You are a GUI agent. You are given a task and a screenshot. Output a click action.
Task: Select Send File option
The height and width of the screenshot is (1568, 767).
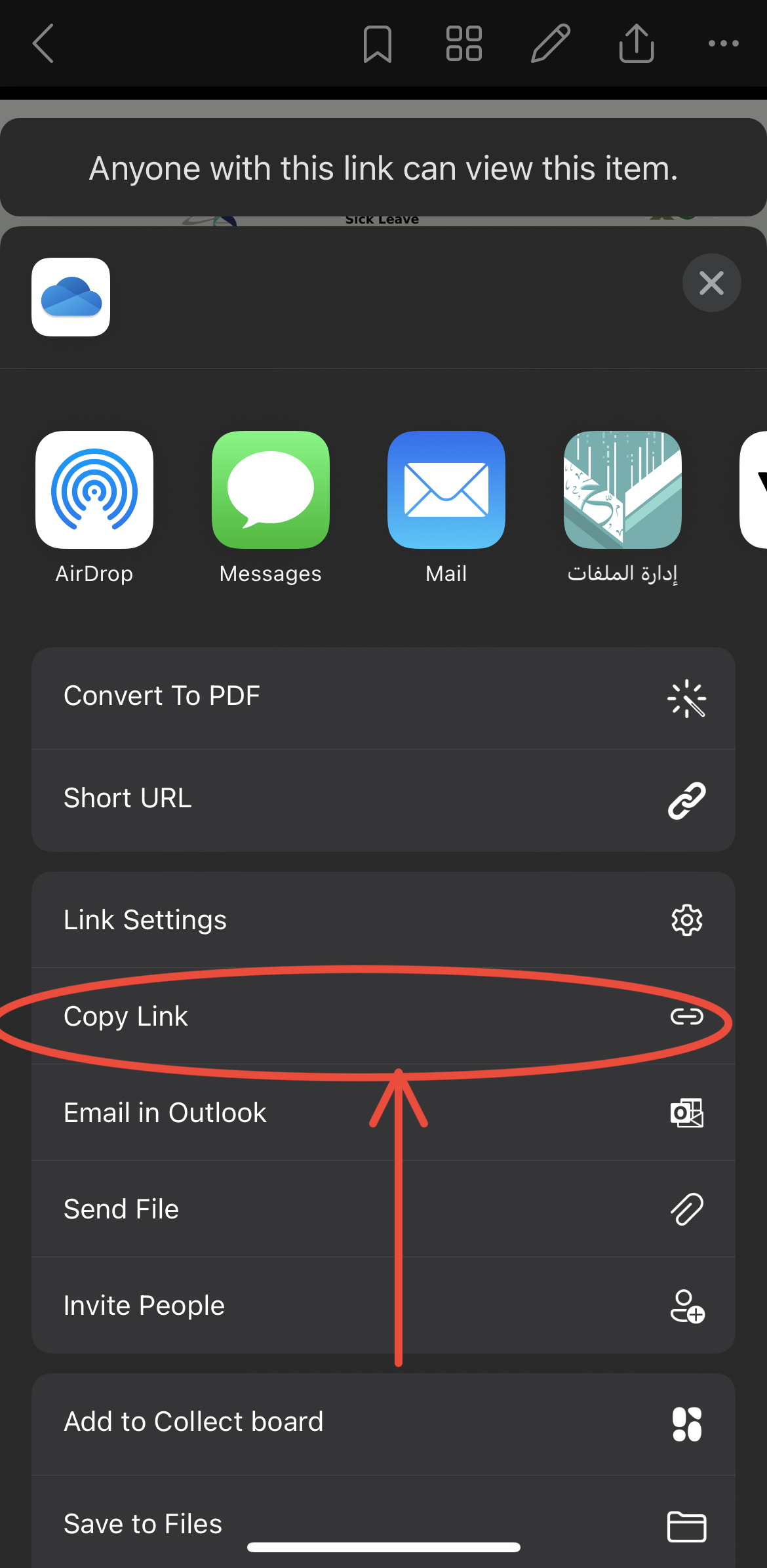(x=383, y=1209)
